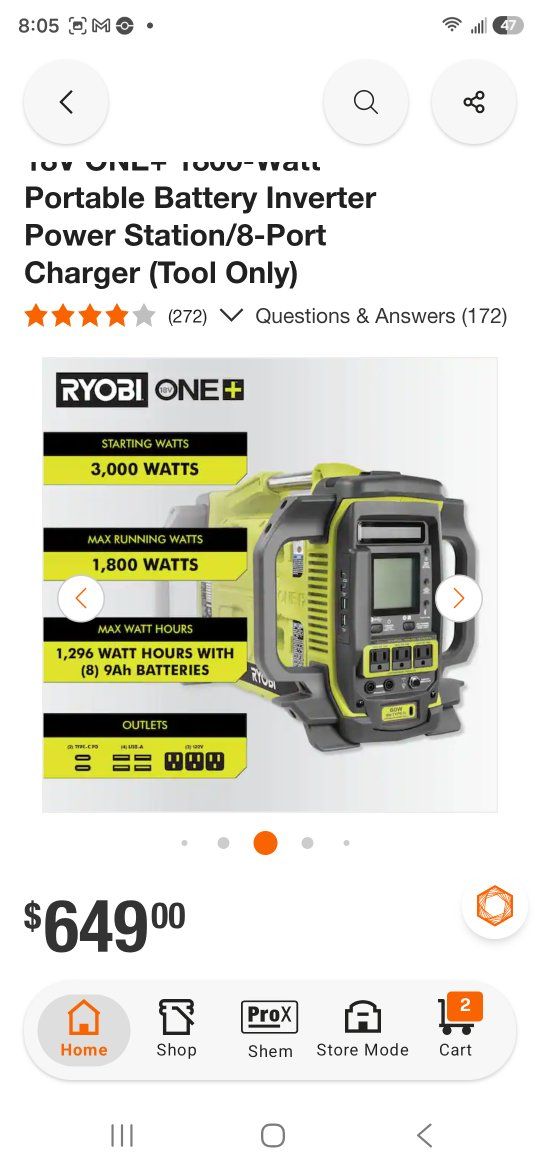Show the next product image
540x1170 pixels.
pyautogui.click(x=459, y=598)
